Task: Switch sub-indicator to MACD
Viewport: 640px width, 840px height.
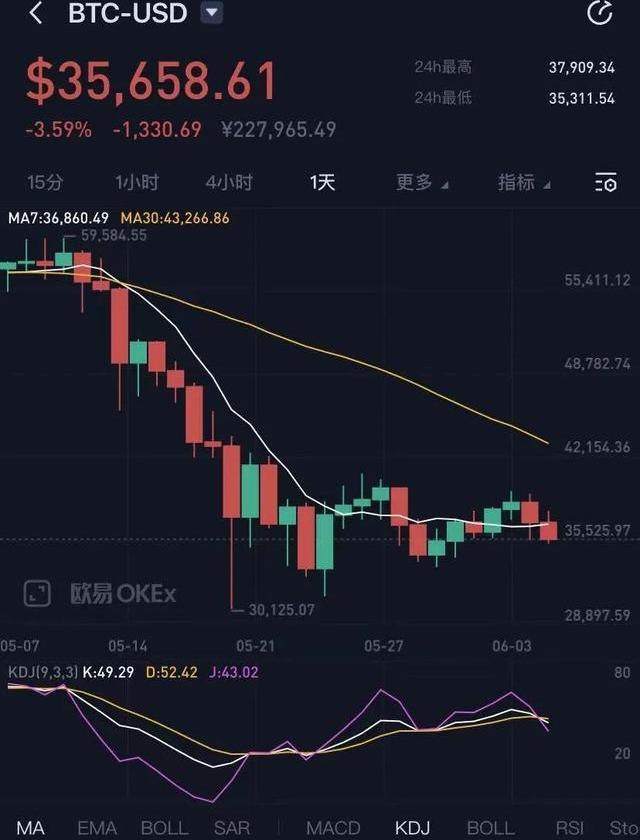Action: pos(333,827)
